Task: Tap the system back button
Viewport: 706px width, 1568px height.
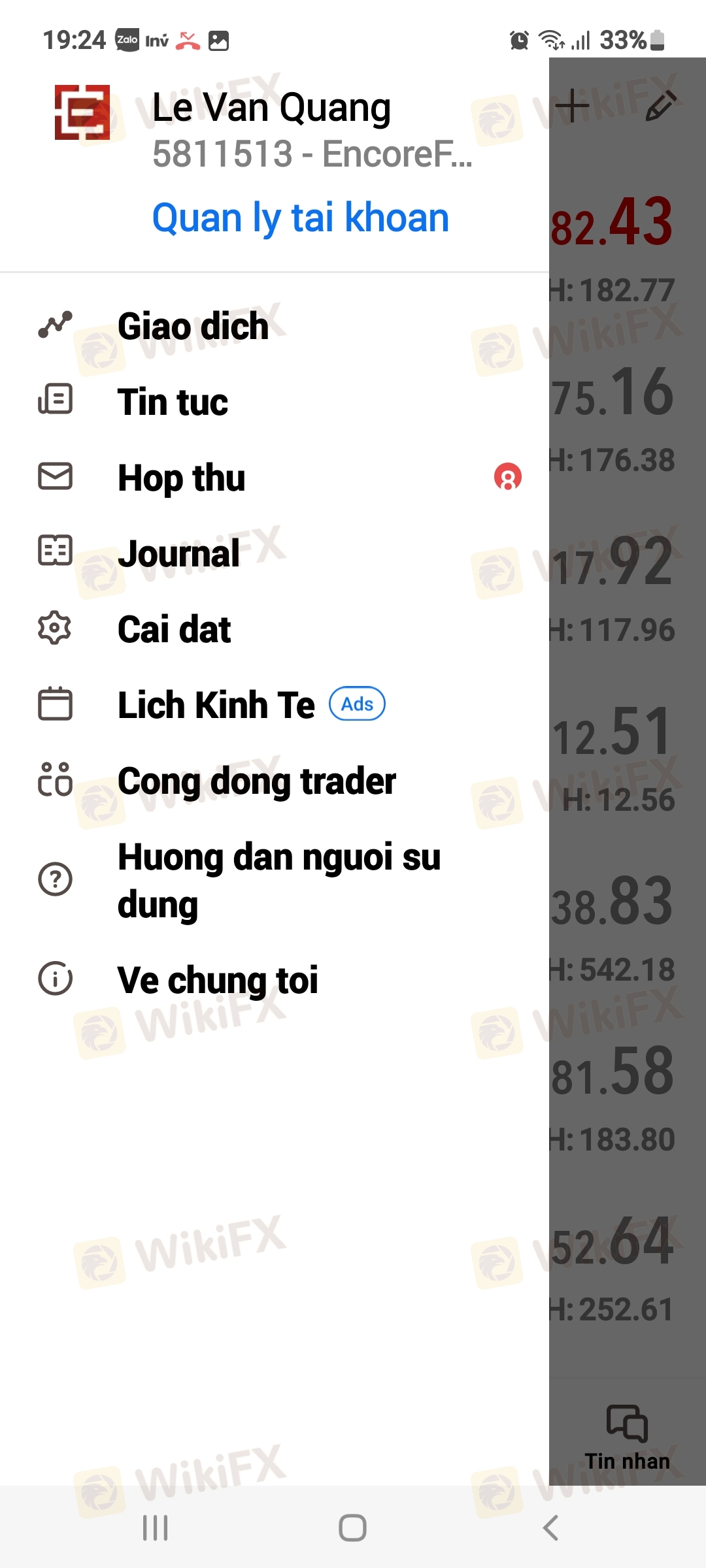Action: click(x=550, y=1528)
